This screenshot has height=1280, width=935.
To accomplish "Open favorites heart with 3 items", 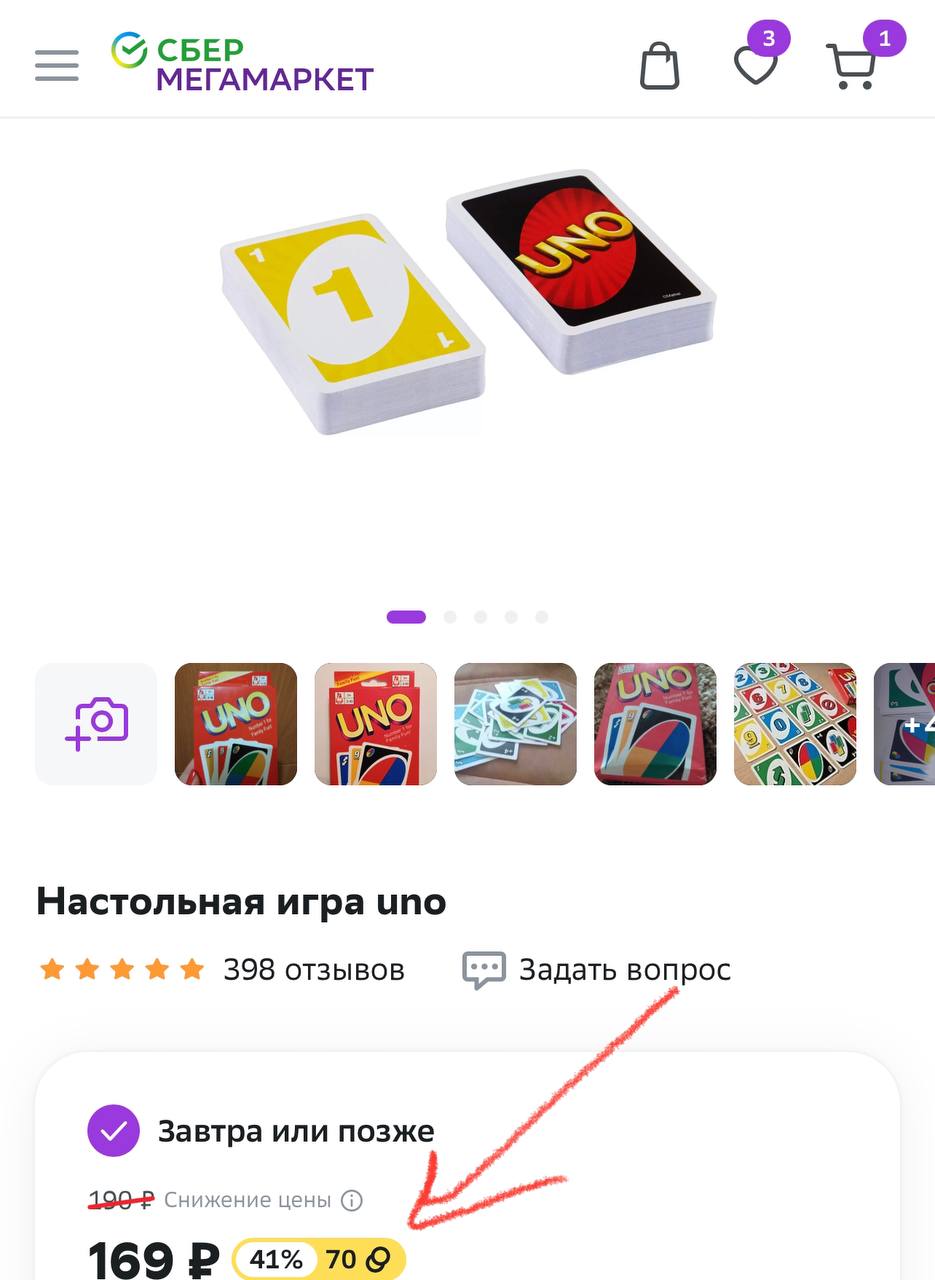I will click(x=756, y=66).
